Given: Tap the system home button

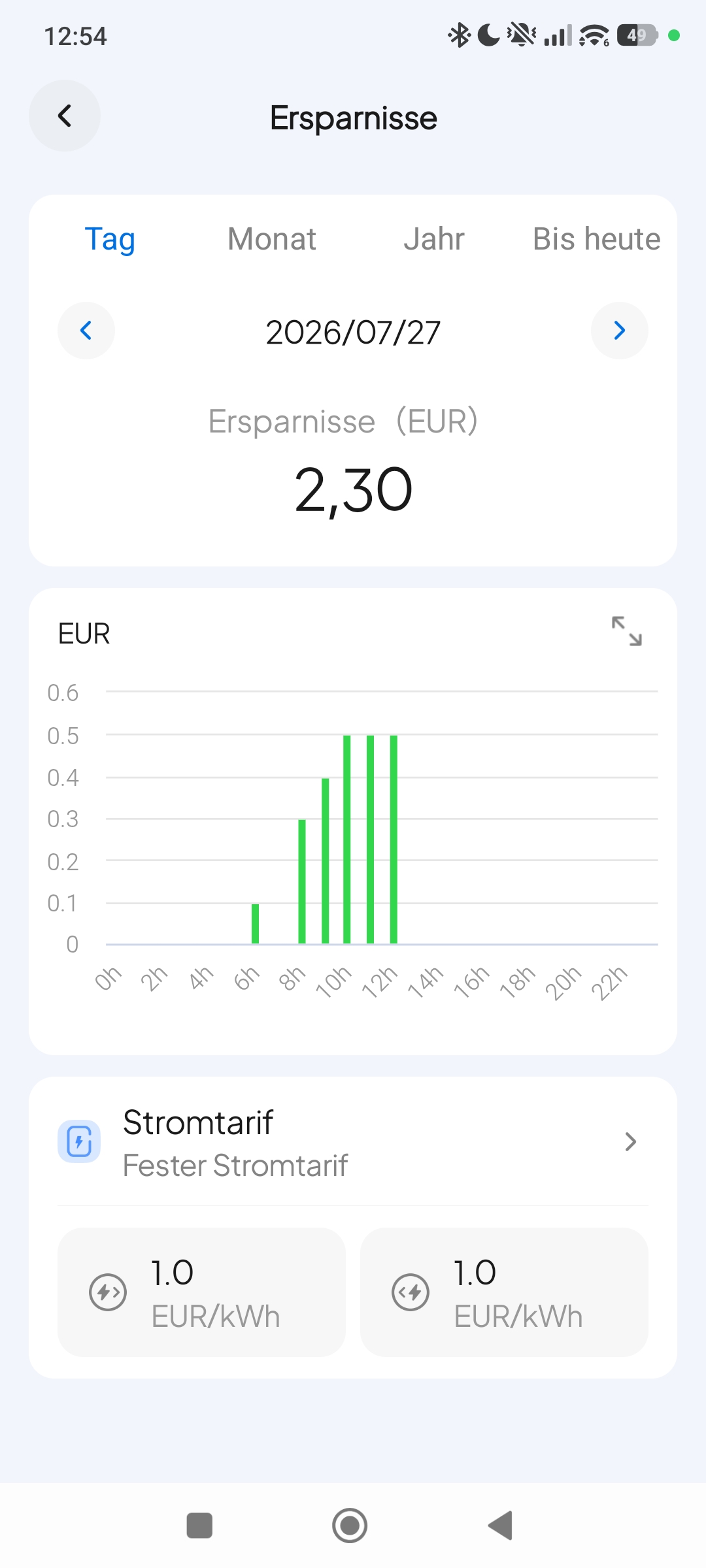Looking at the screenshot, I should tap(350, 1526).
